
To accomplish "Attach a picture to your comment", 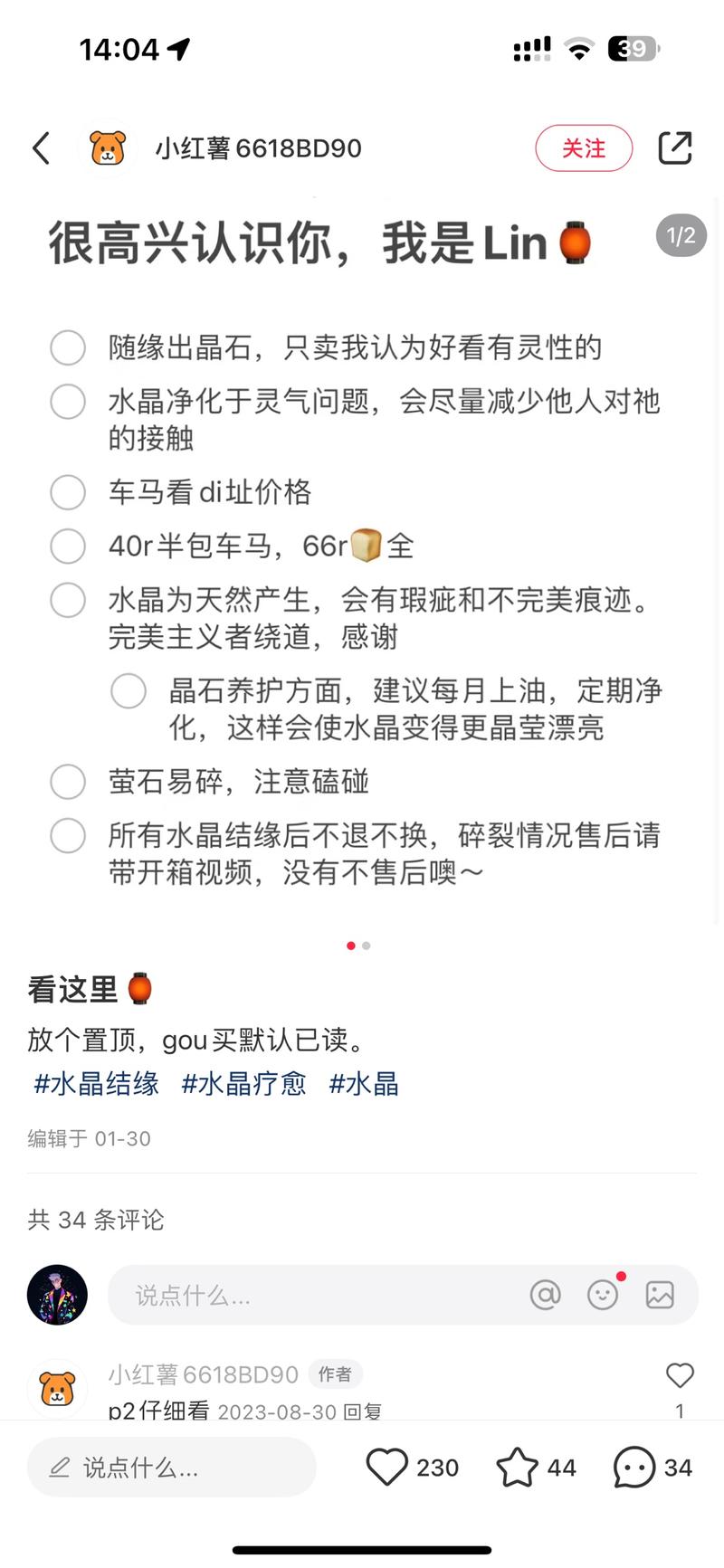I will (x=660, y=1295).
